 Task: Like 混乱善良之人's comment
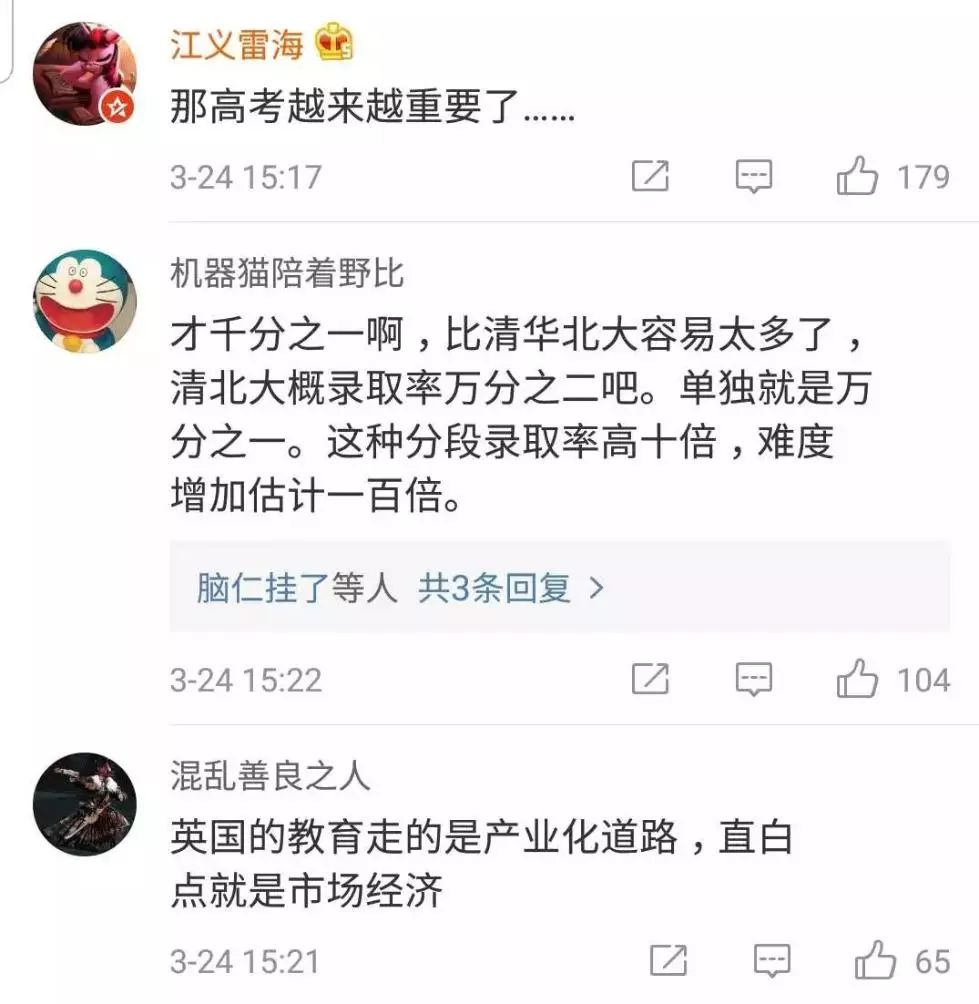tap(876, 961)
